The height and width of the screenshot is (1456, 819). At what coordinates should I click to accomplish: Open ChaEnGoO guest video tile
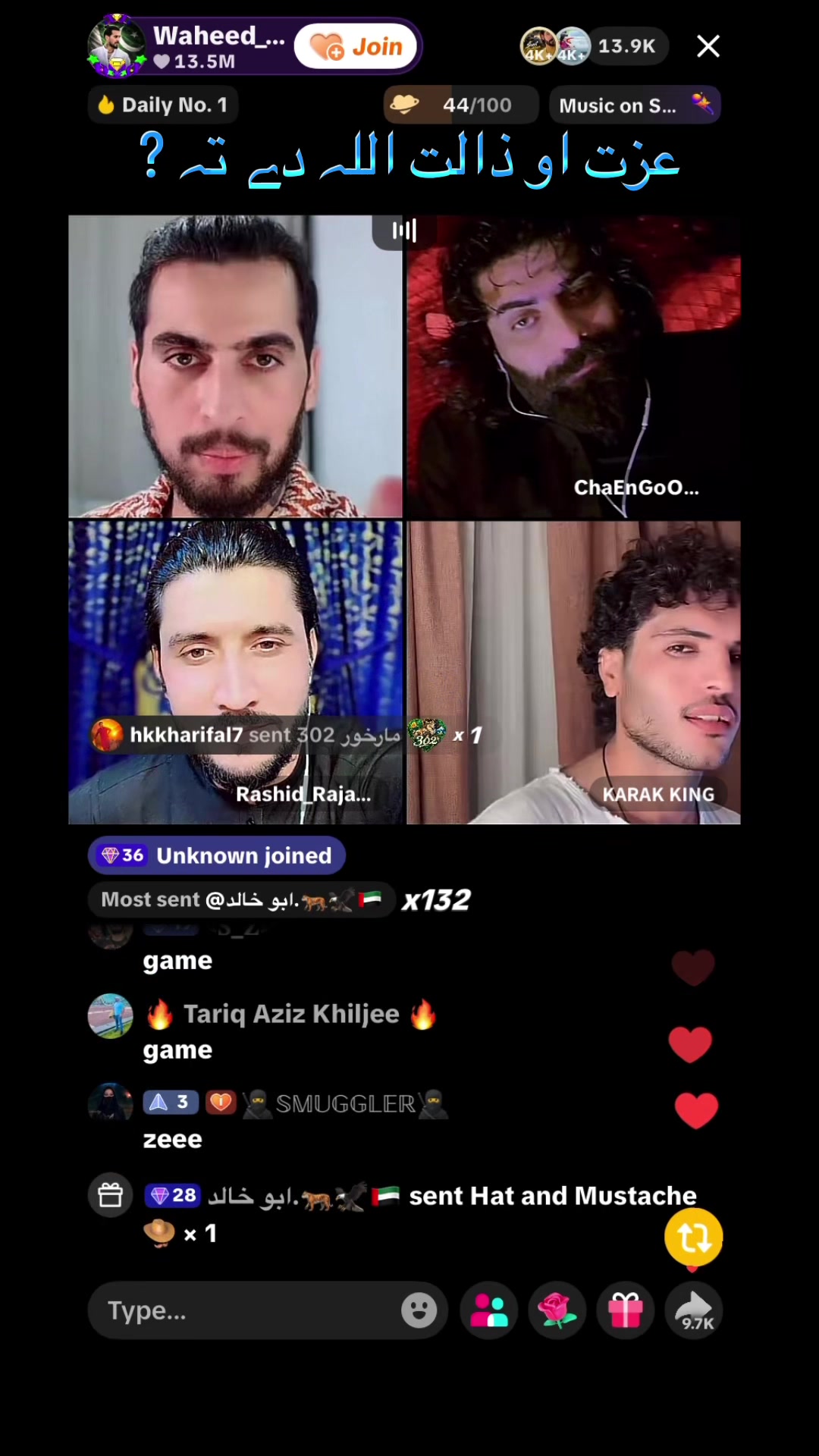coord(574,366)
